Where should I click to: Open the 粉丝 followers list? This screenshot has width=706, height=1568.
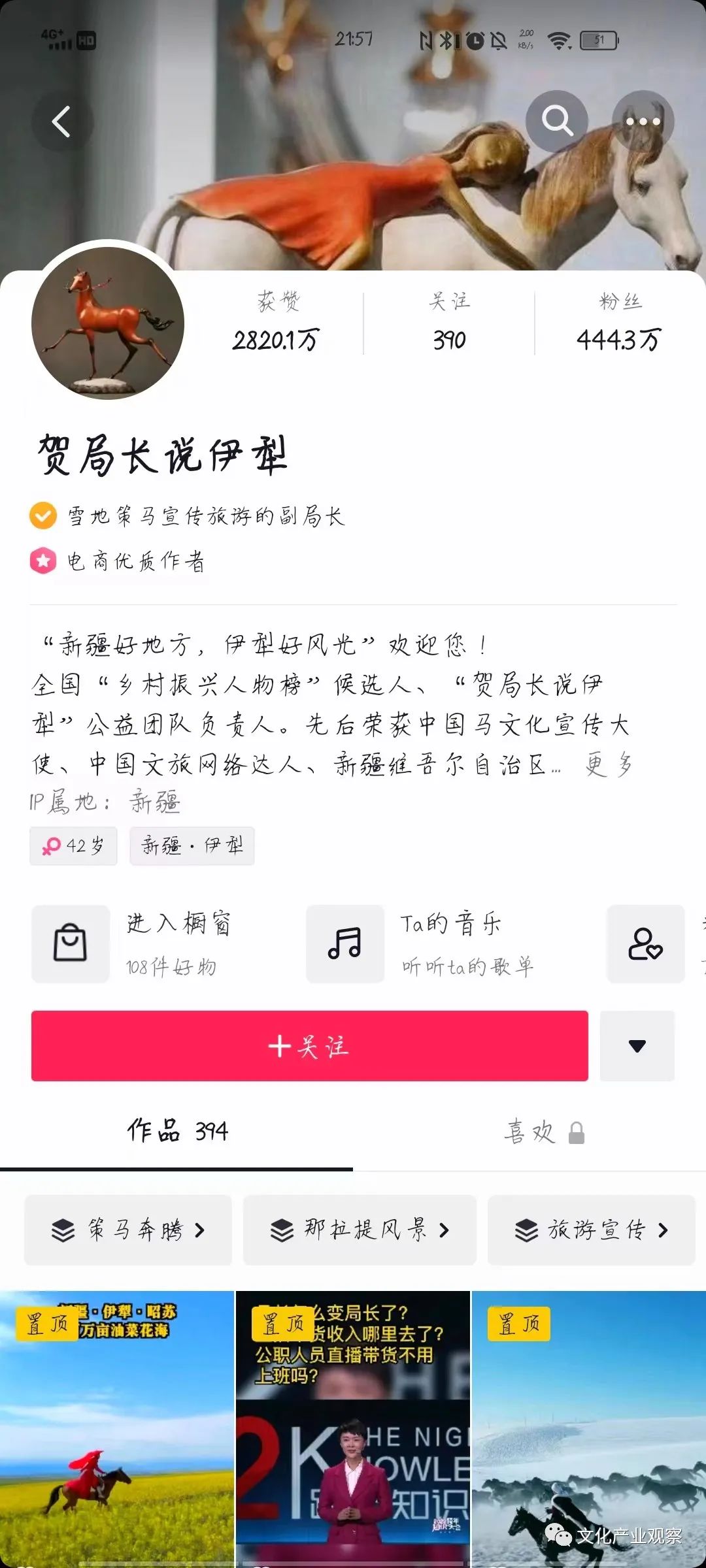tap(618, 323)
